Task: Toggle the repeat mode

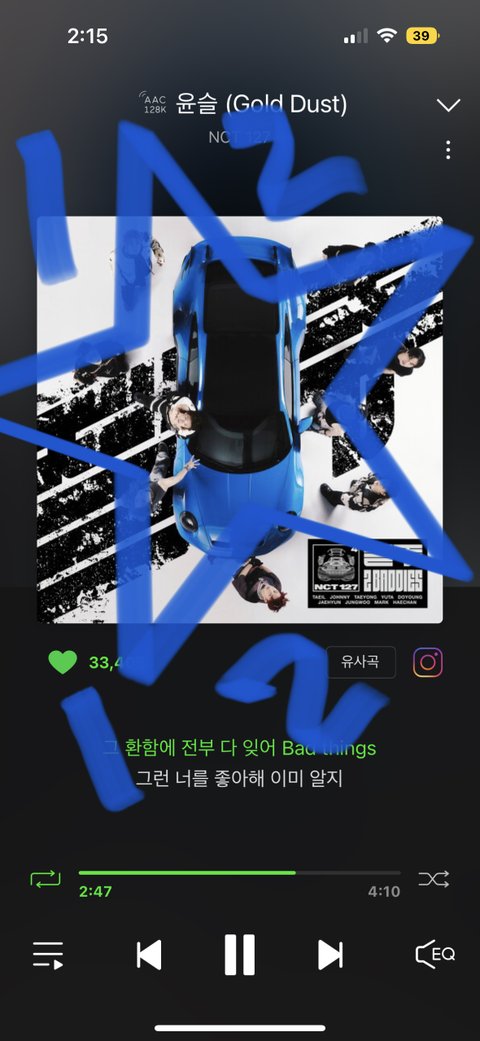Action: pyautogui.click(x=45, y=879)
